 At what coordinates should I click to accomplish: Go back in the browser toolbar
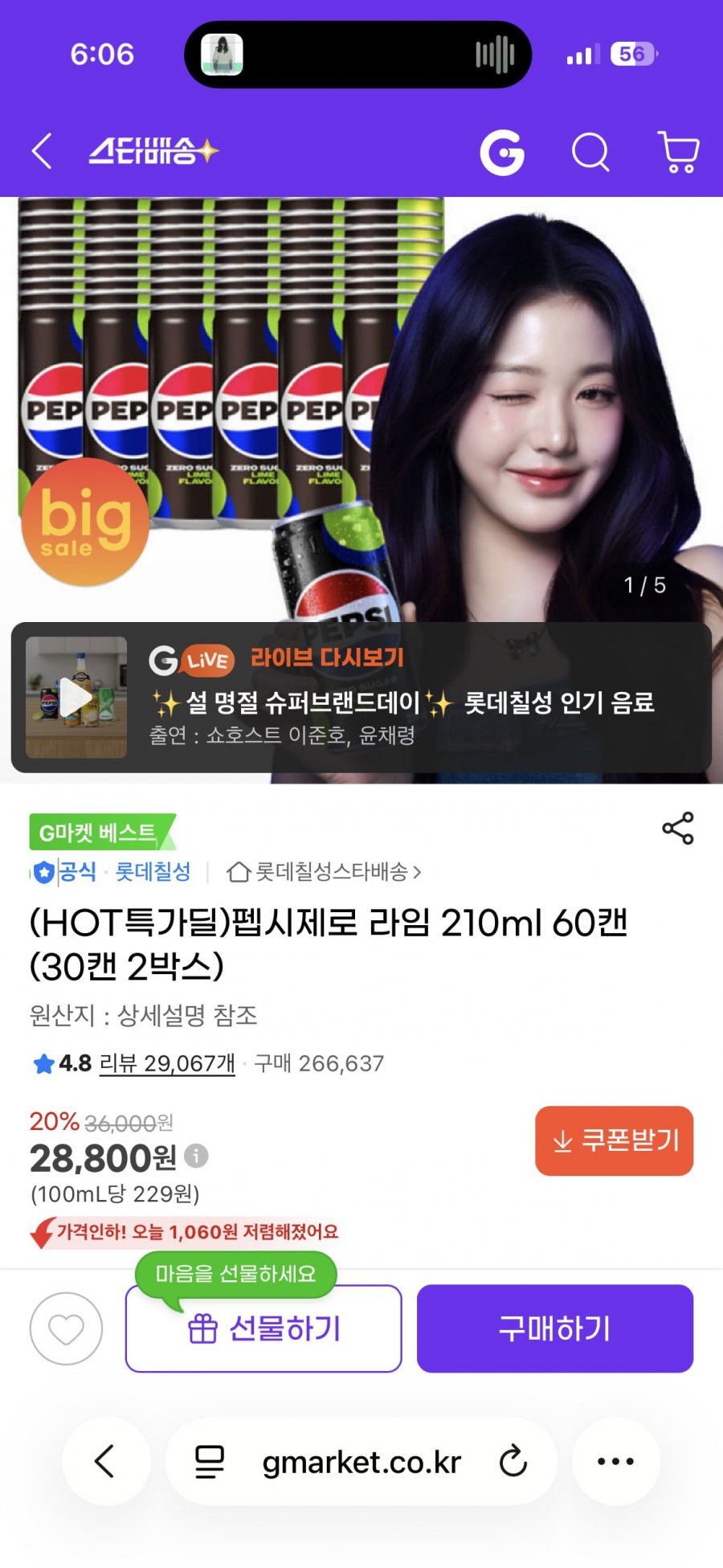click(x=105, y=1460)
